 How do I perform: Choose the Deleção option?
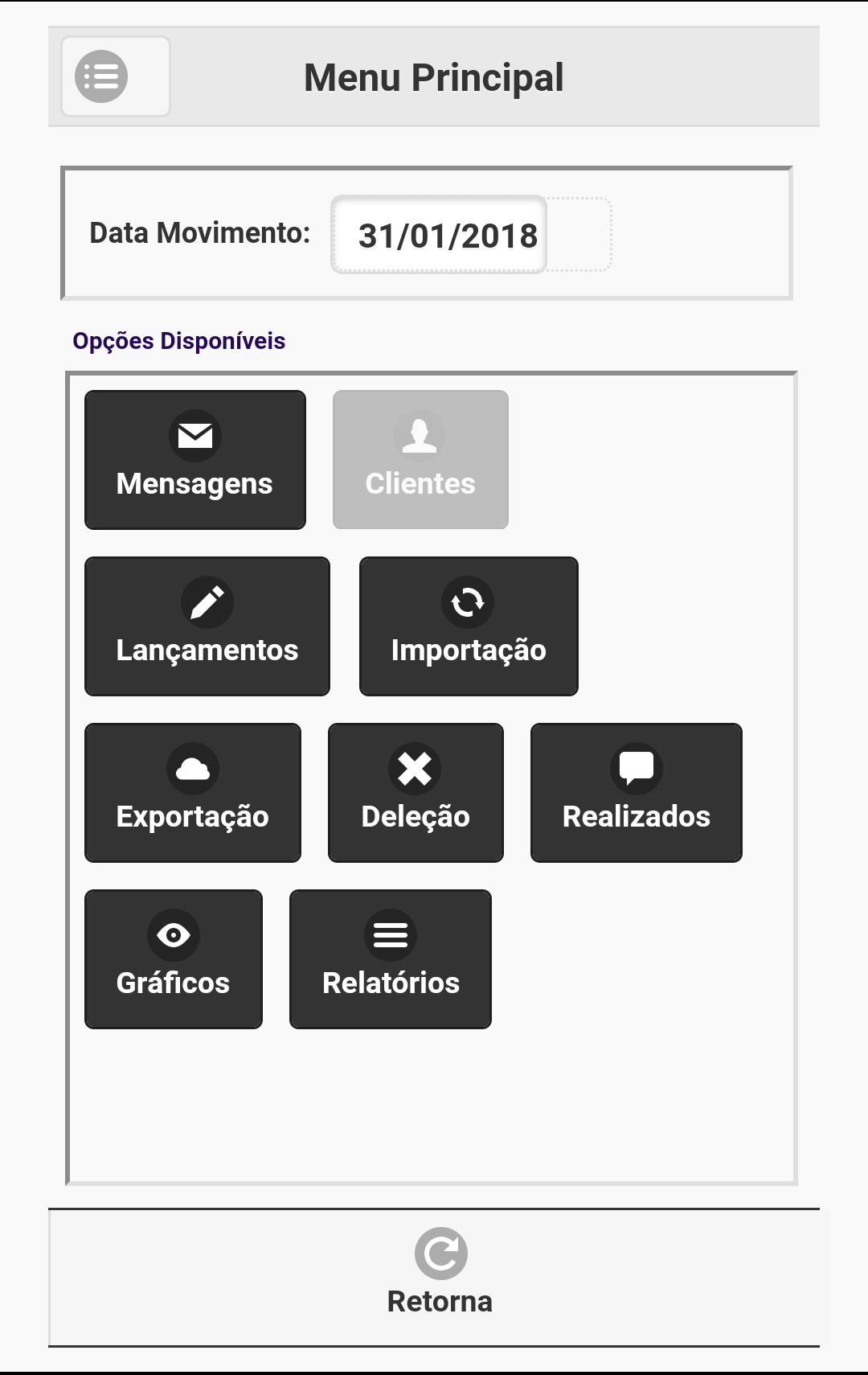(416, 793)
